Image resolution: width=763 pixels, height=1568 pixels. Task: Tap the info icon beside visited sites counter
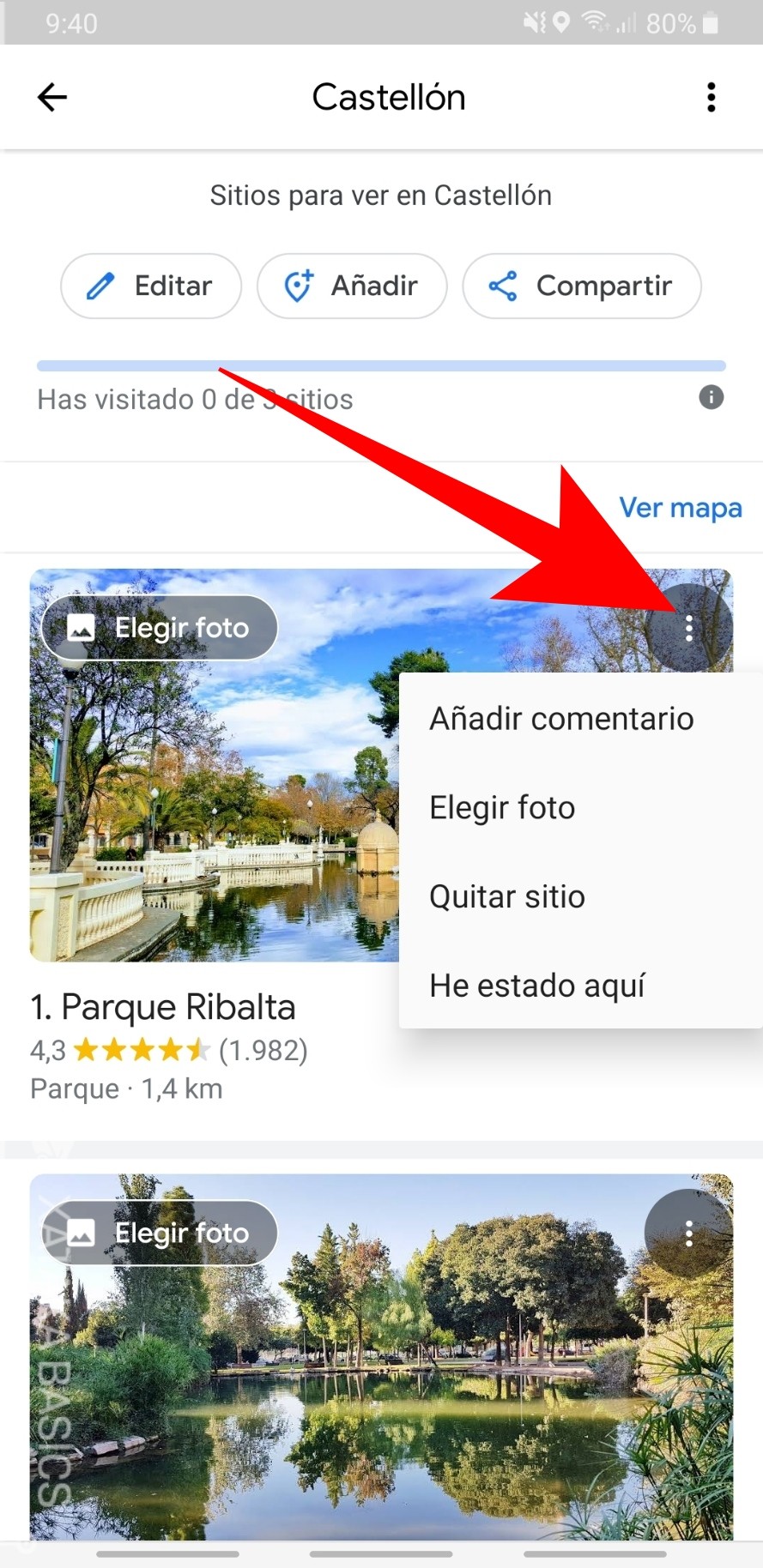(711, 397)
